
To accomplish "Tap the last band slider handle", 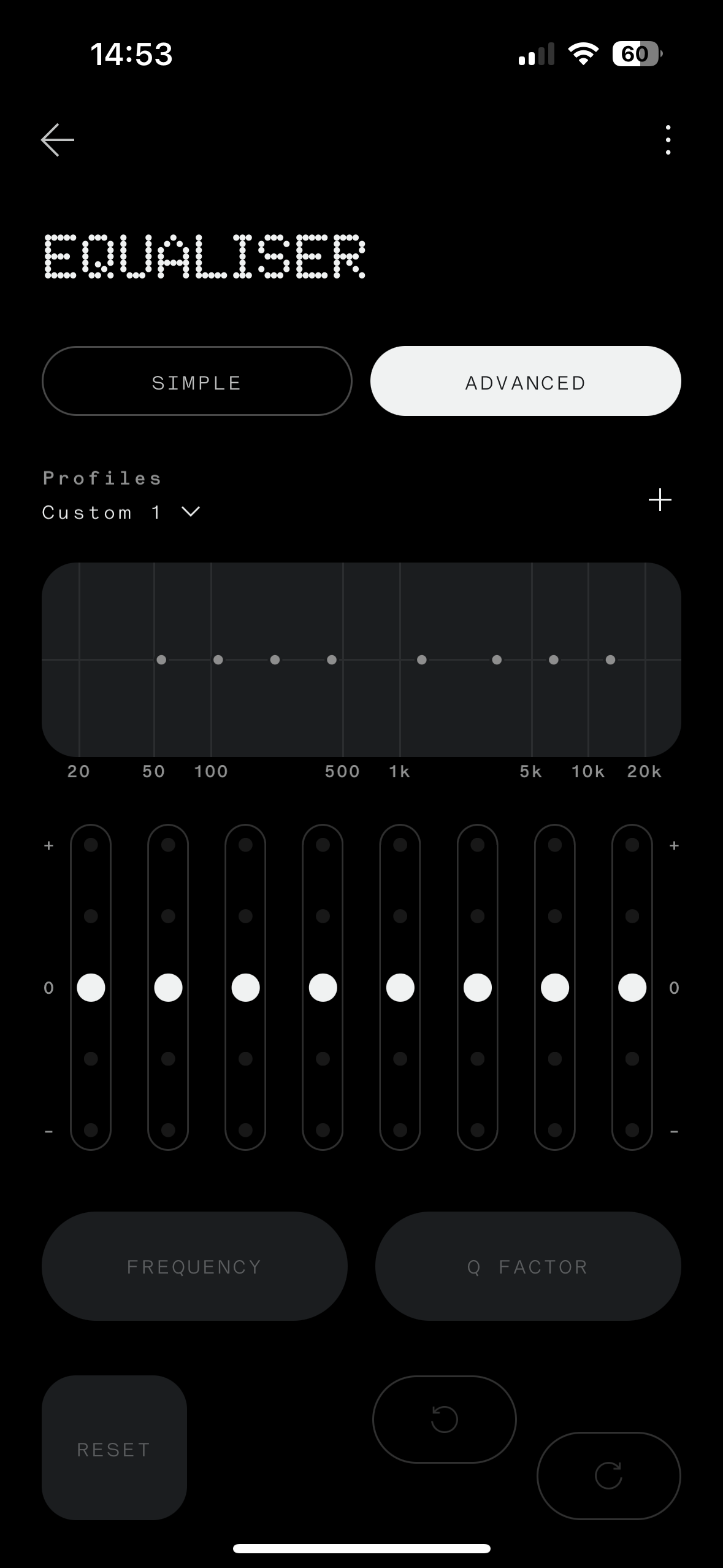I will point(632,988).
